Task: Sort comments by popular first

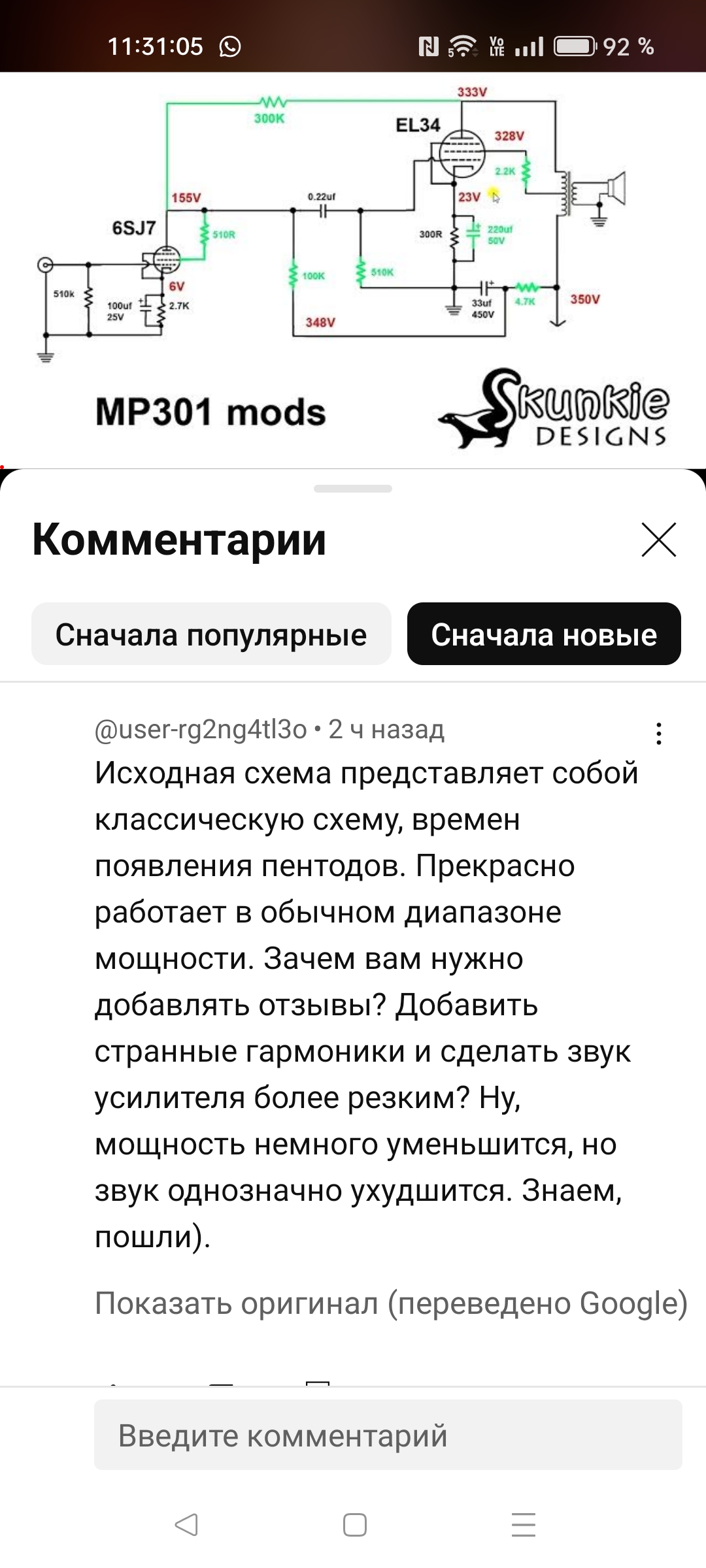Action: coord(211,634)
